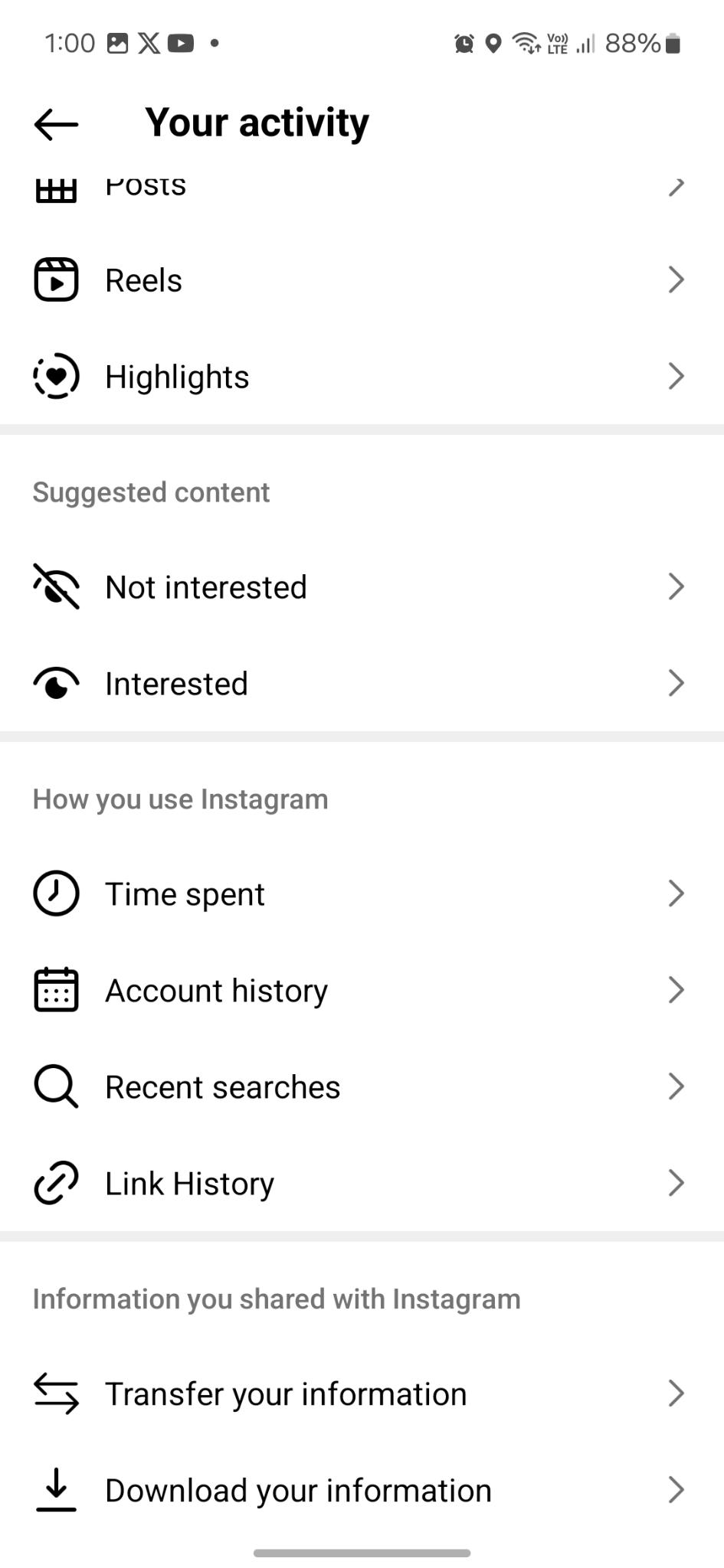Tap the navigation handle at screen bottom
The width and height of the screenshot is (724, 1568).
click(362, 1547)
